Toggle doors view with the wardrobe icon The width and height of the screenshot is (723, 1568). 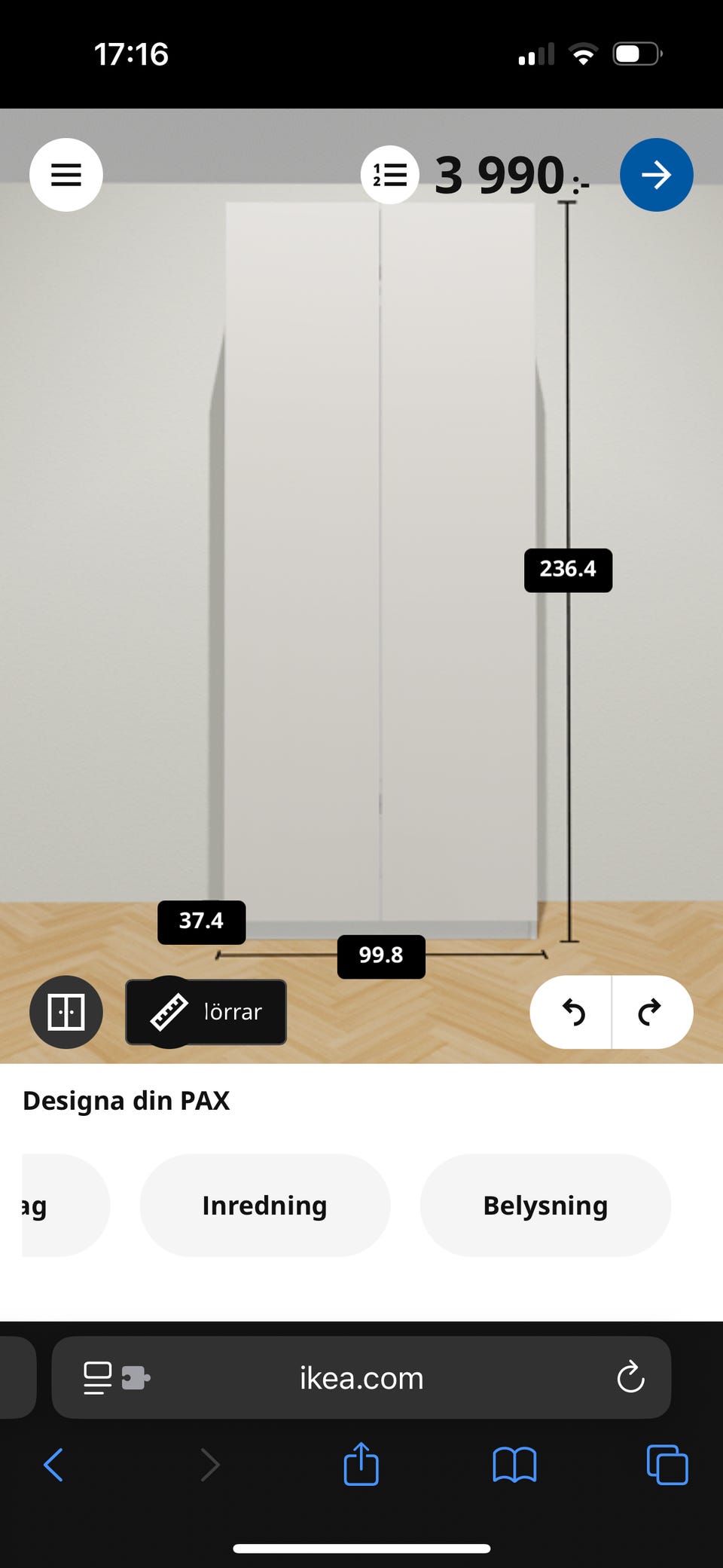coord(66,1012)
